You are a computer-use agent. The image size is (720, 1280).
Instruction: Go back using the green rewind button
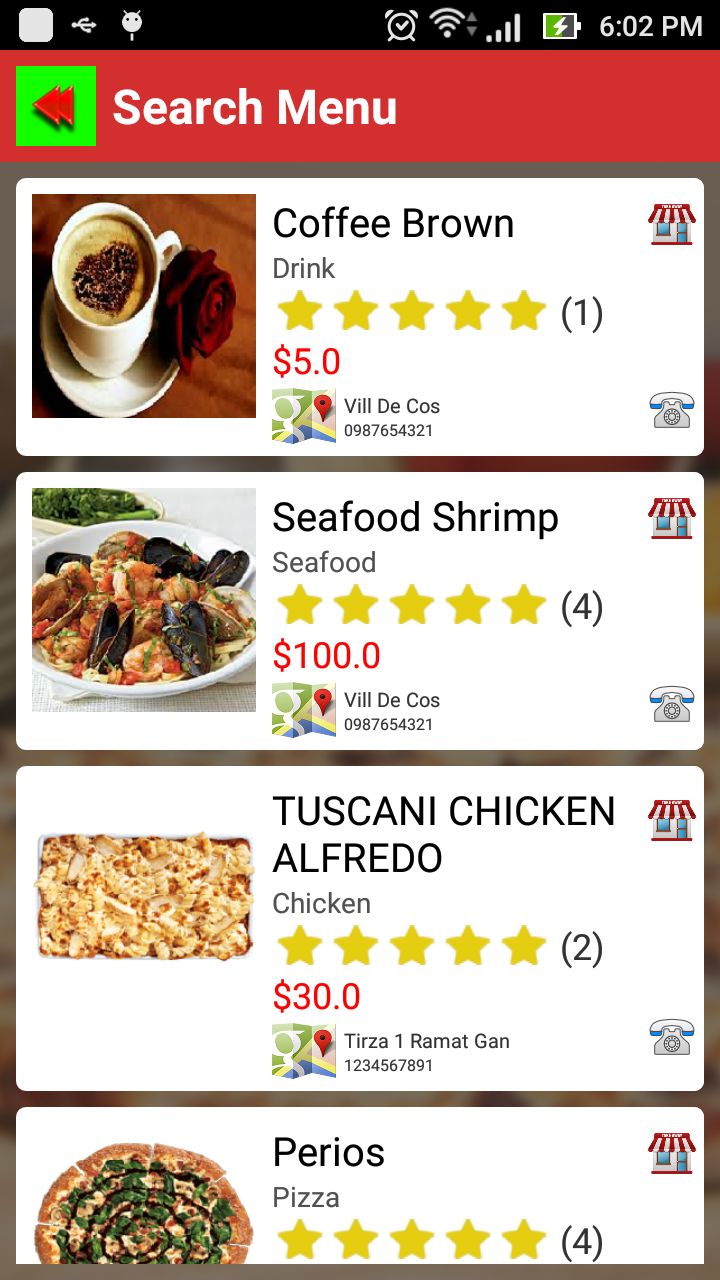coord(56,106)
